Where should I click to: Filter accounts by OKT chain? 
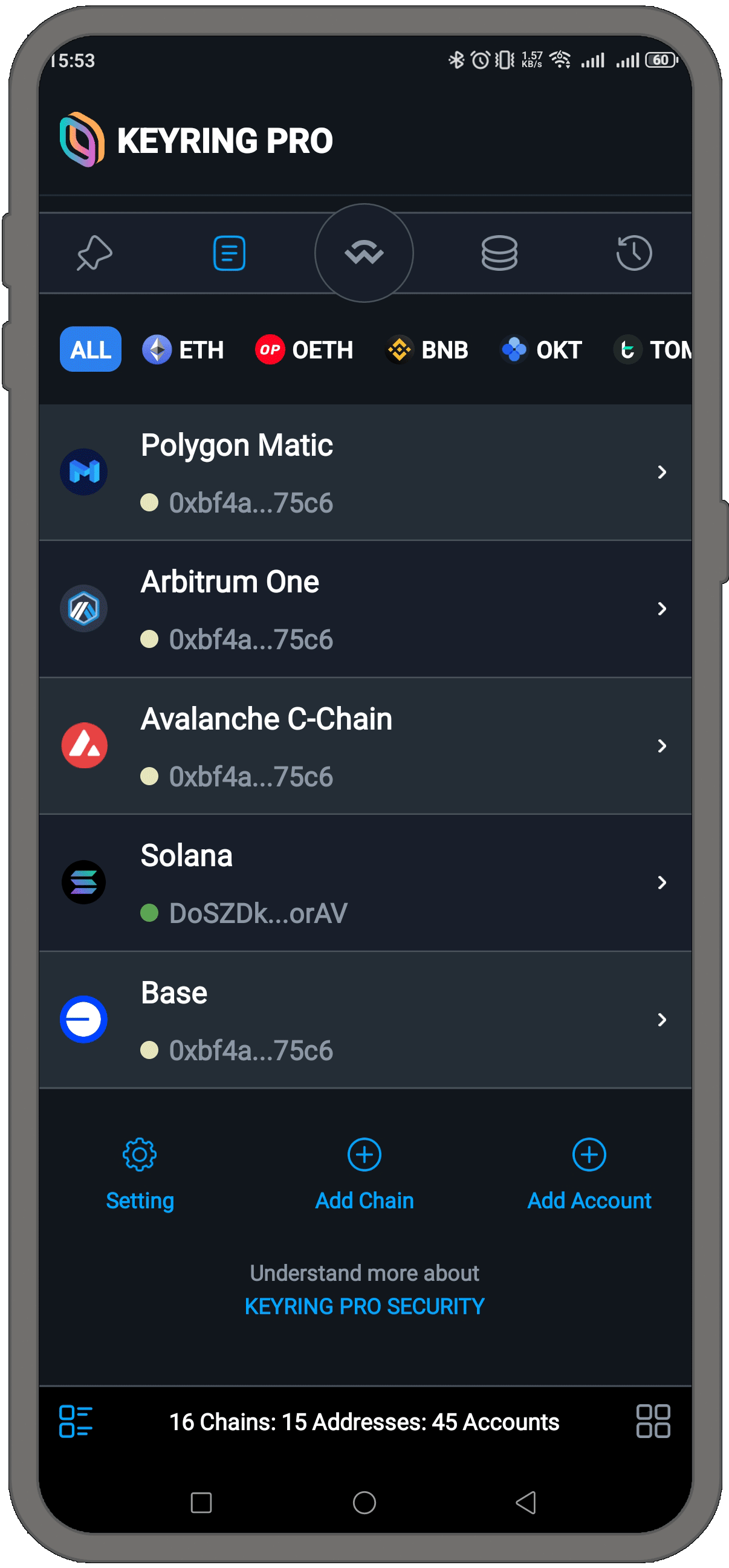click(x=542, y=350)
